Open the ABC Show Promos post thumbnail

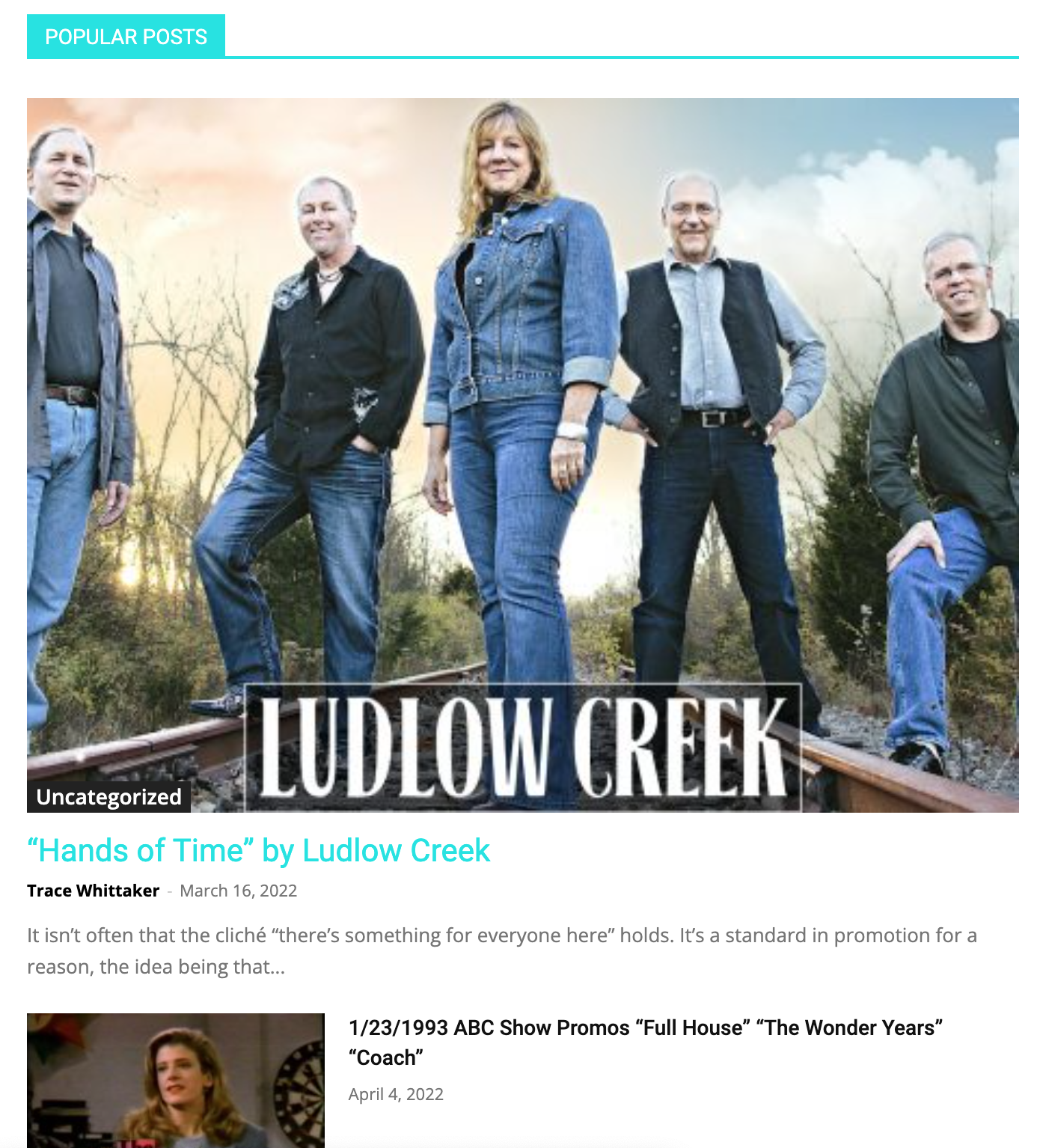point(176,1080)
